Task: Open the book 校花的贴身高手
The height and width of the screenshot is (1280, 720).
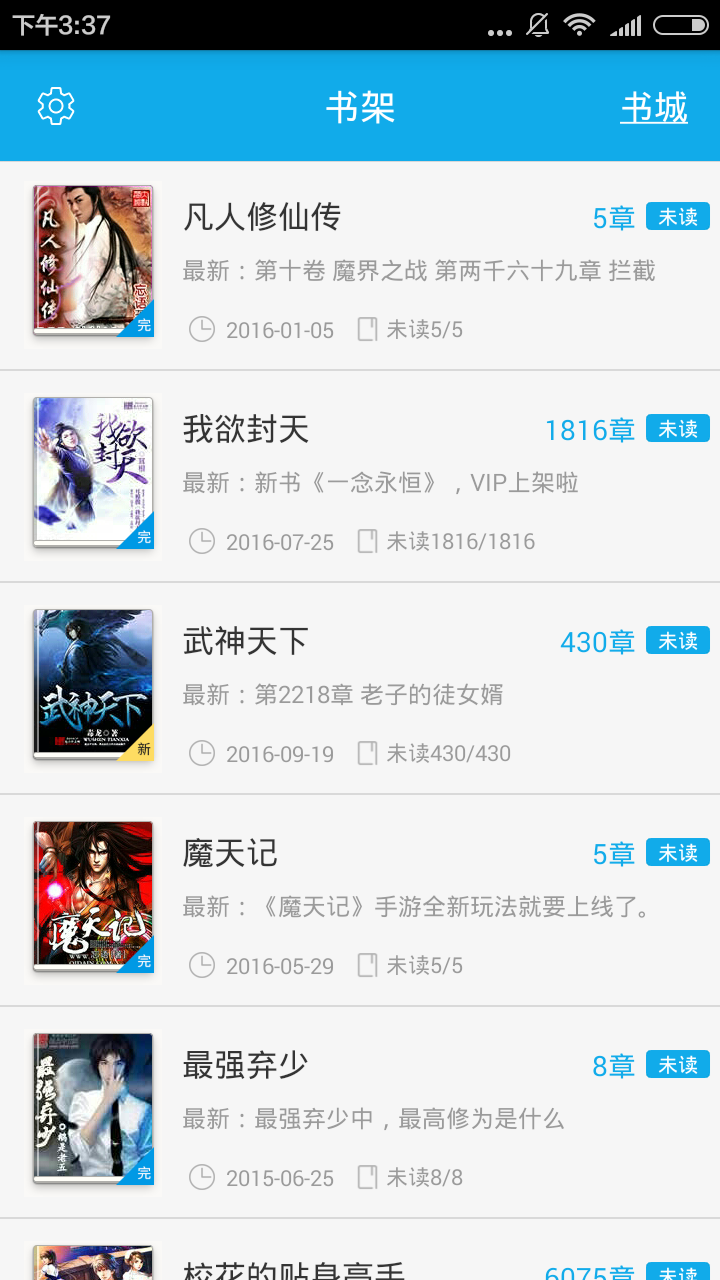Action: (294, 1268)
